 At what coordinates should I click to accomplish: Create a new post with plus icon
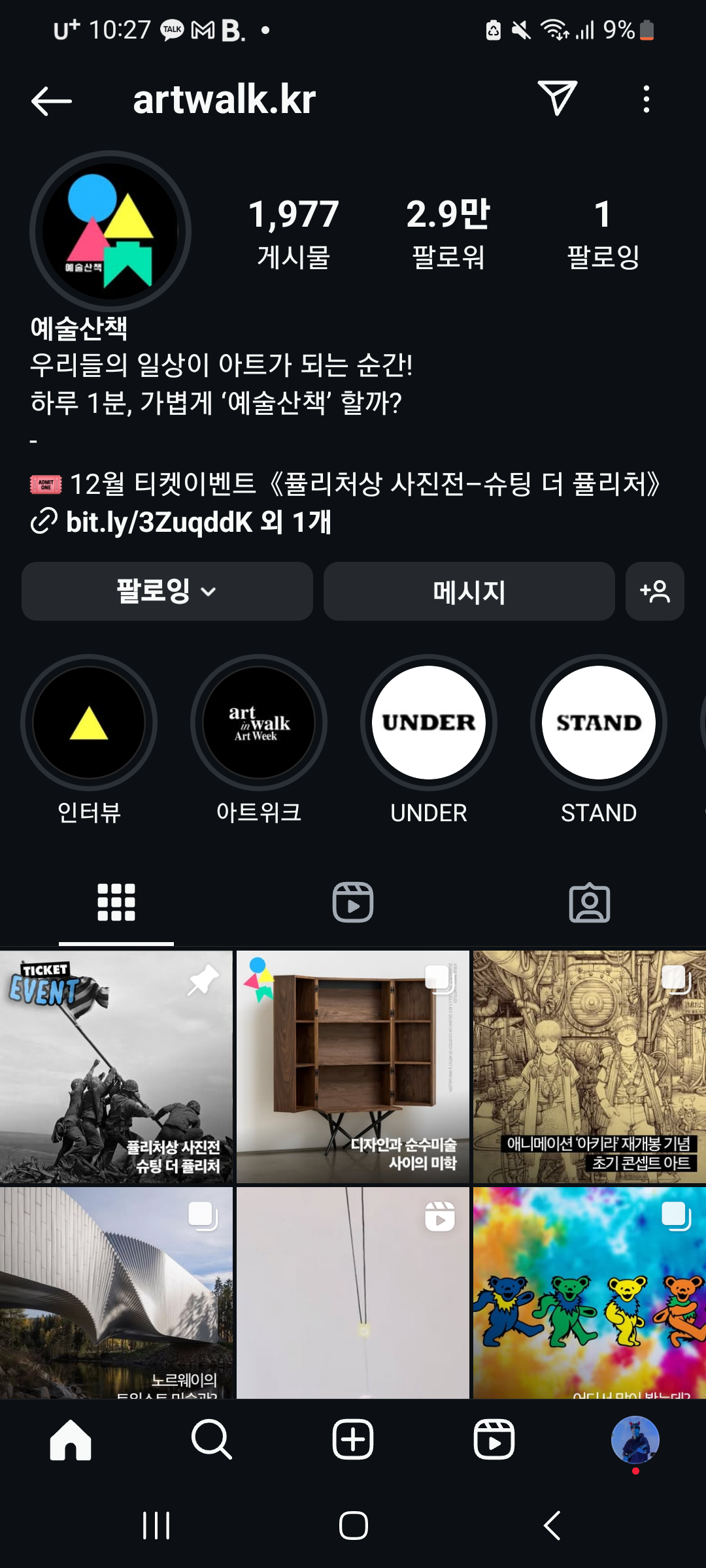click(353, 1439)
